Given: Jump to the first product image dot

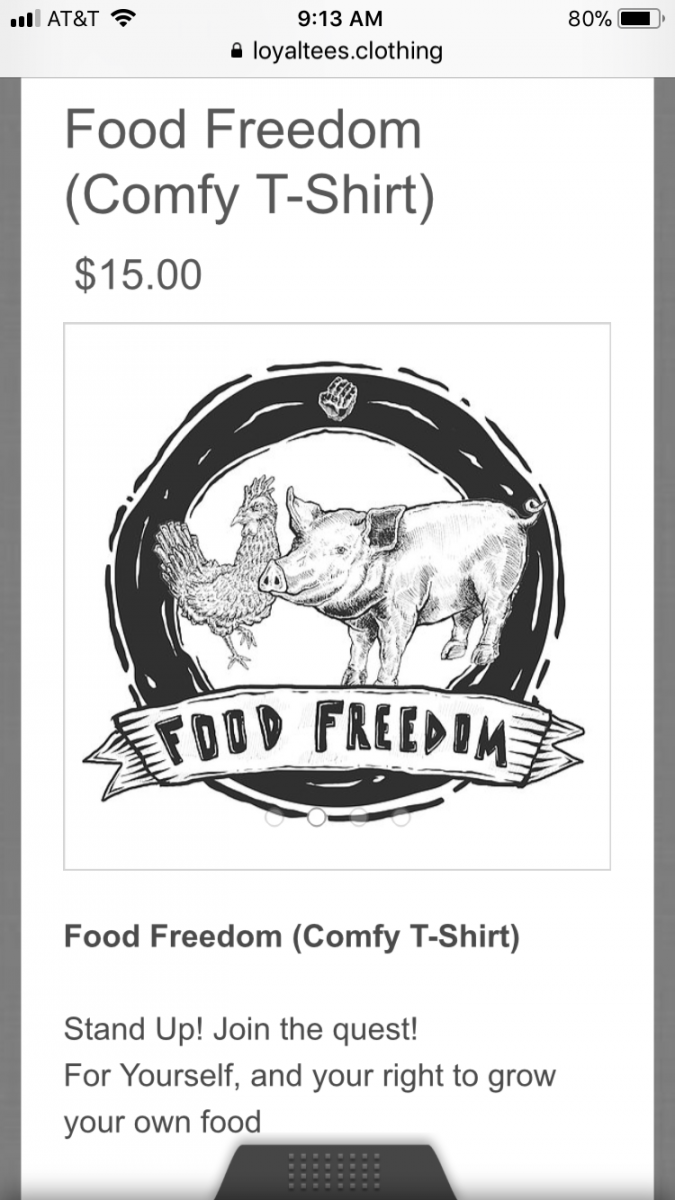Looking at the screenshot, I should (274, 817).
